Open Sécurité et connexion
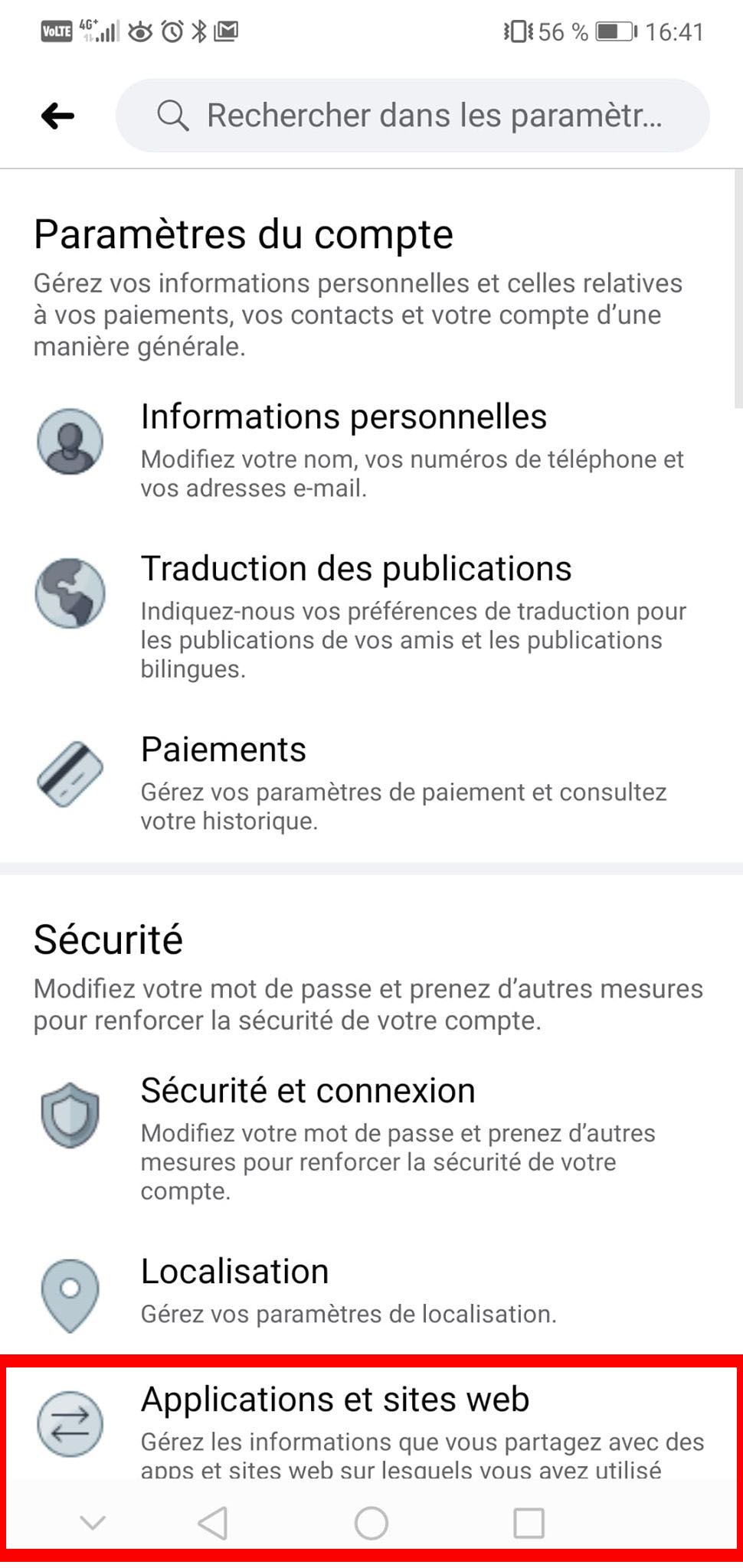Screen dimensions: 743x1568 pos(308,1091)
